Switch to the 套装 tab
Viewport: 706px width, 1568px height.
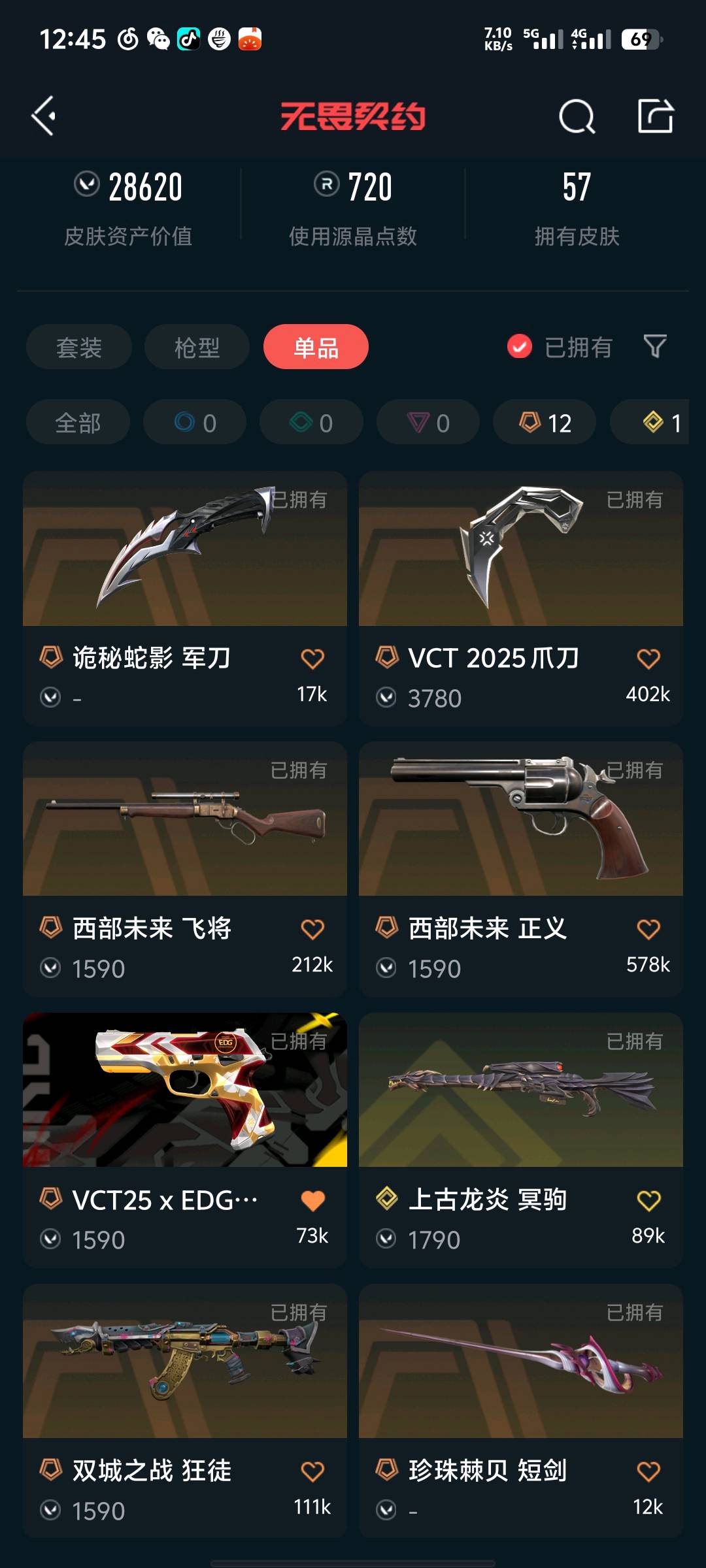coord(79,347)
